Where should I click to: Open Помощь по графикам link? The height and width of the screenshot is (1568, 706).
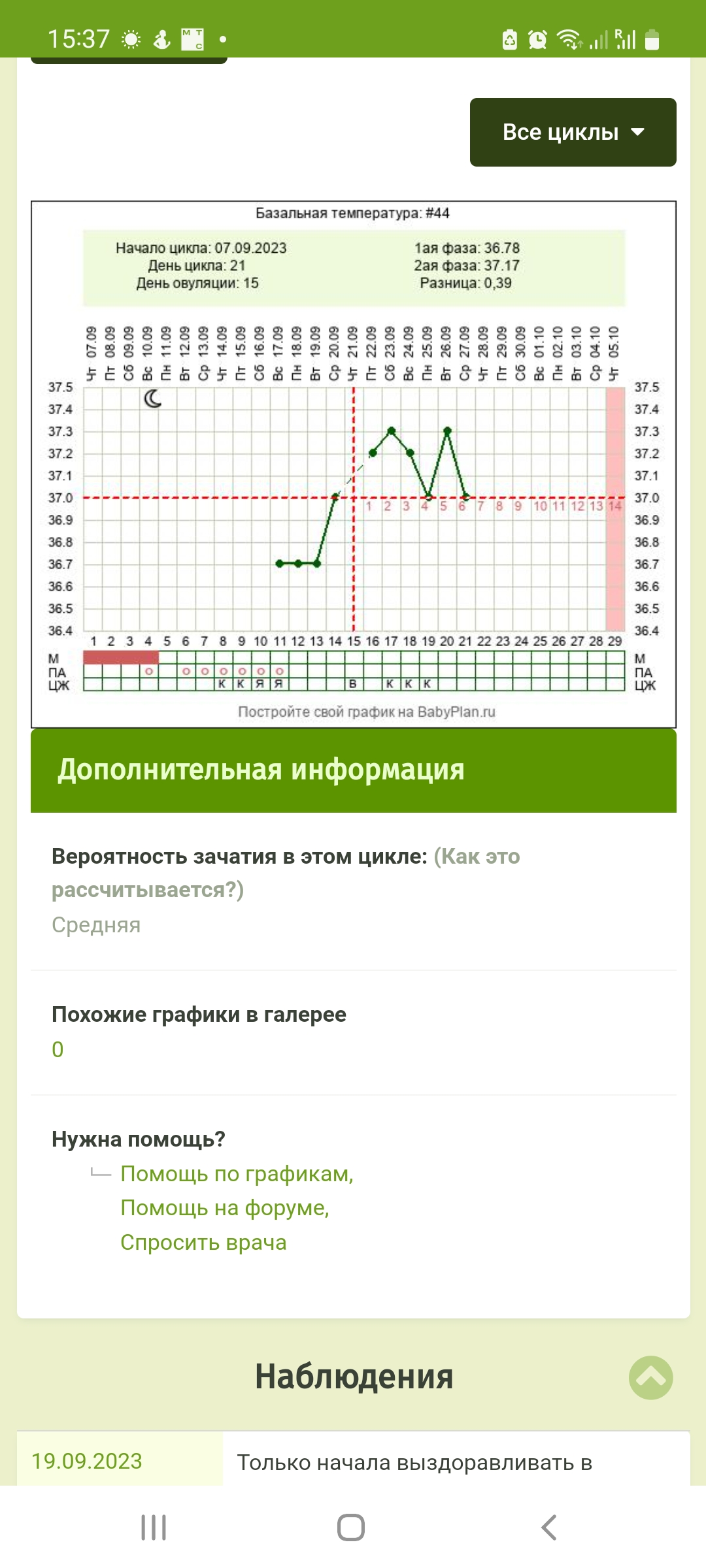(x=237, y=1173)
